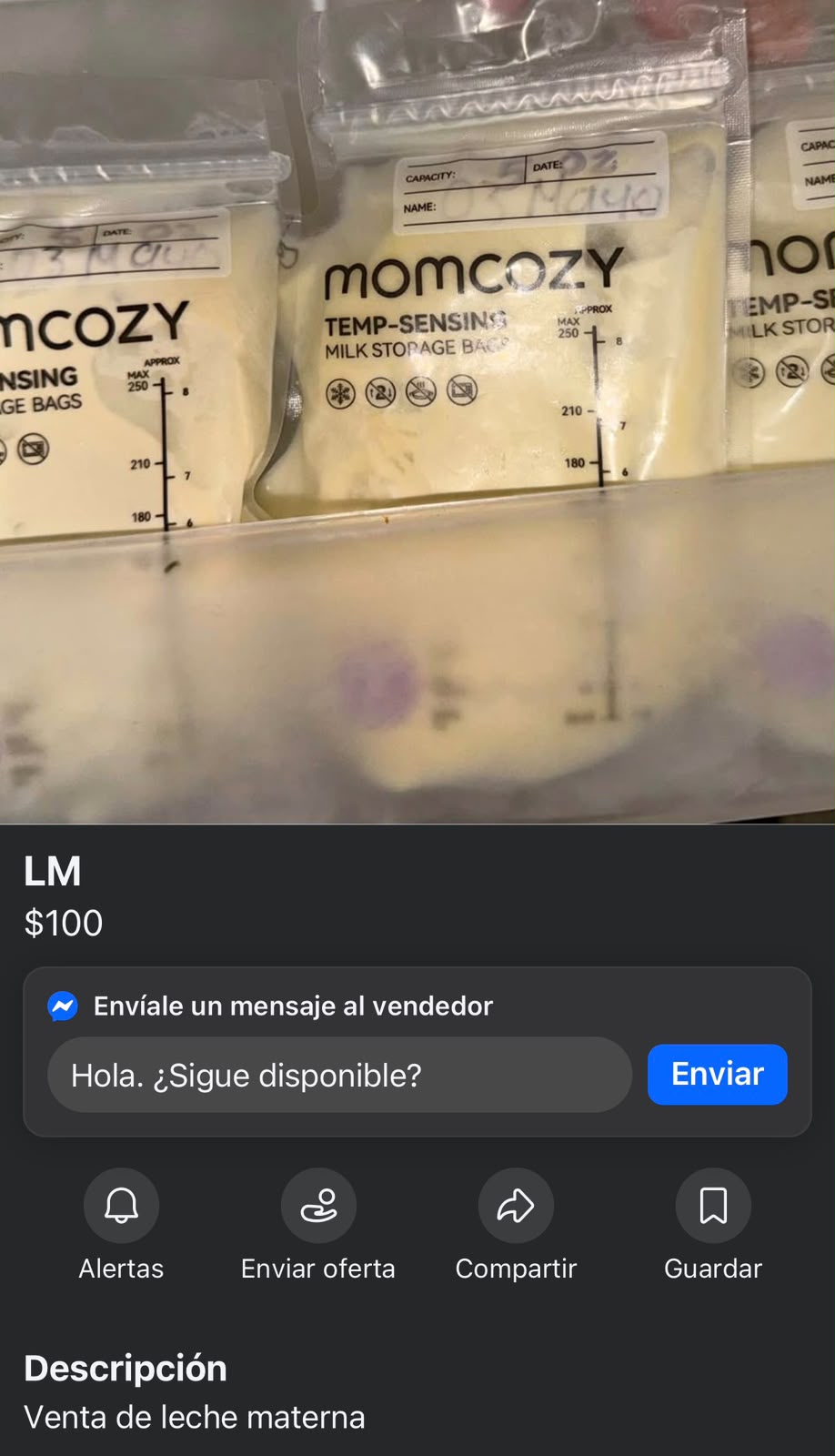Edit the 'Hola. ¿Sigue disponible?' message field
This screenshot has width=835, height=1456.
[339, 1075]
